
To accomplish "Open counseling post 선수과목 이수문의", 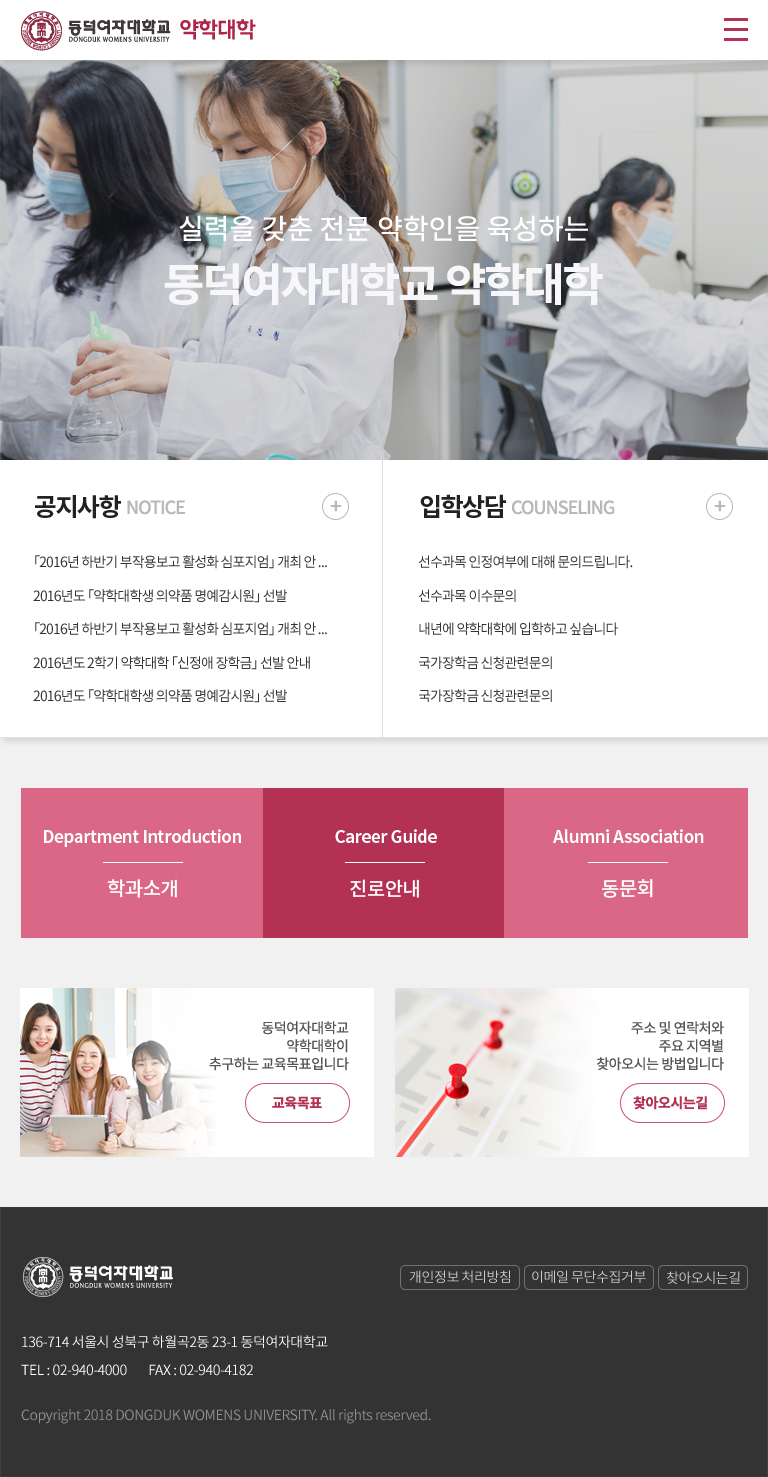I will (467, 596).
